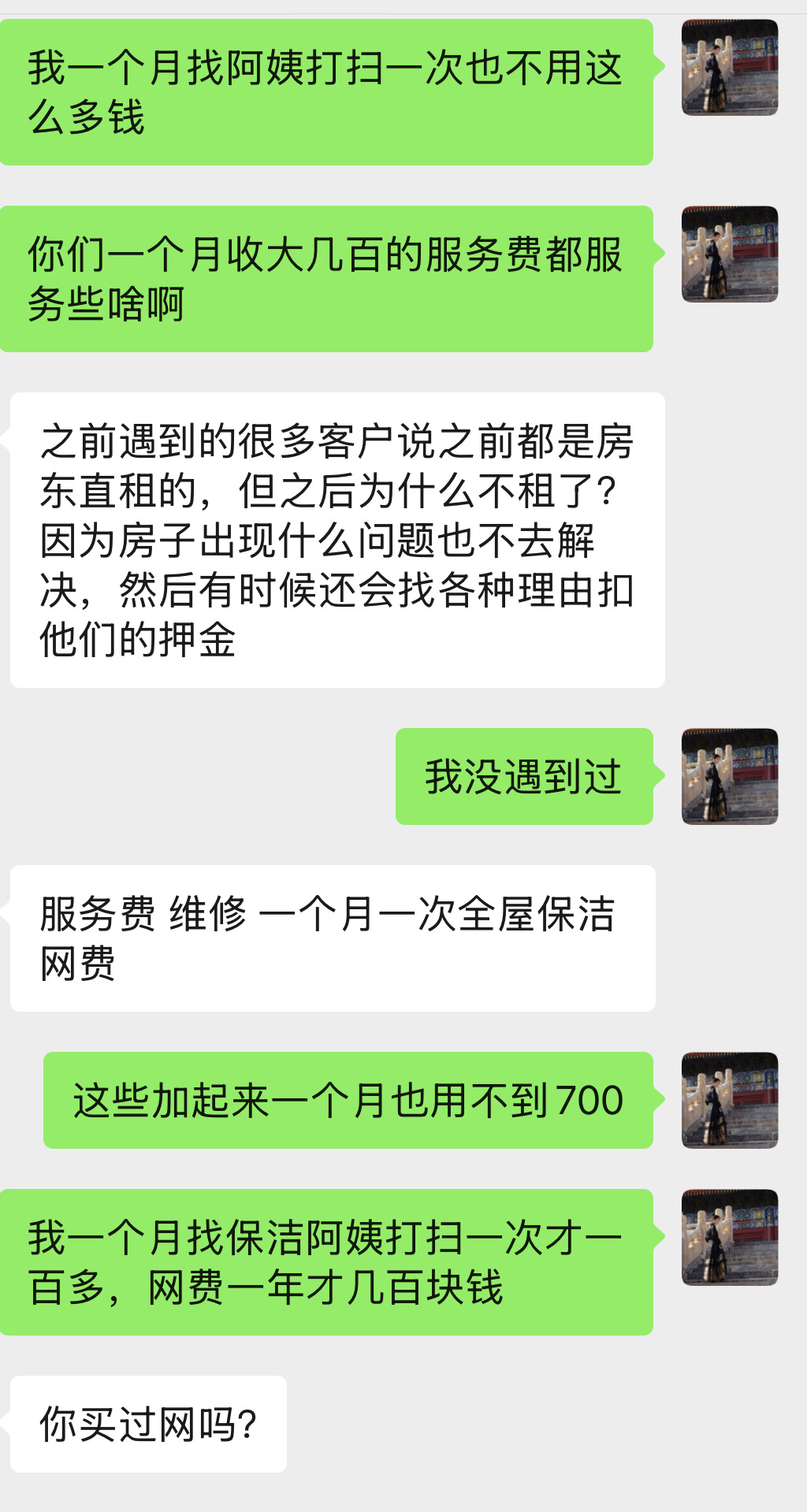
Task: Tap avatar next to '这些加起来一个月也用不到700'
Action: click(x=730, y=1100)
